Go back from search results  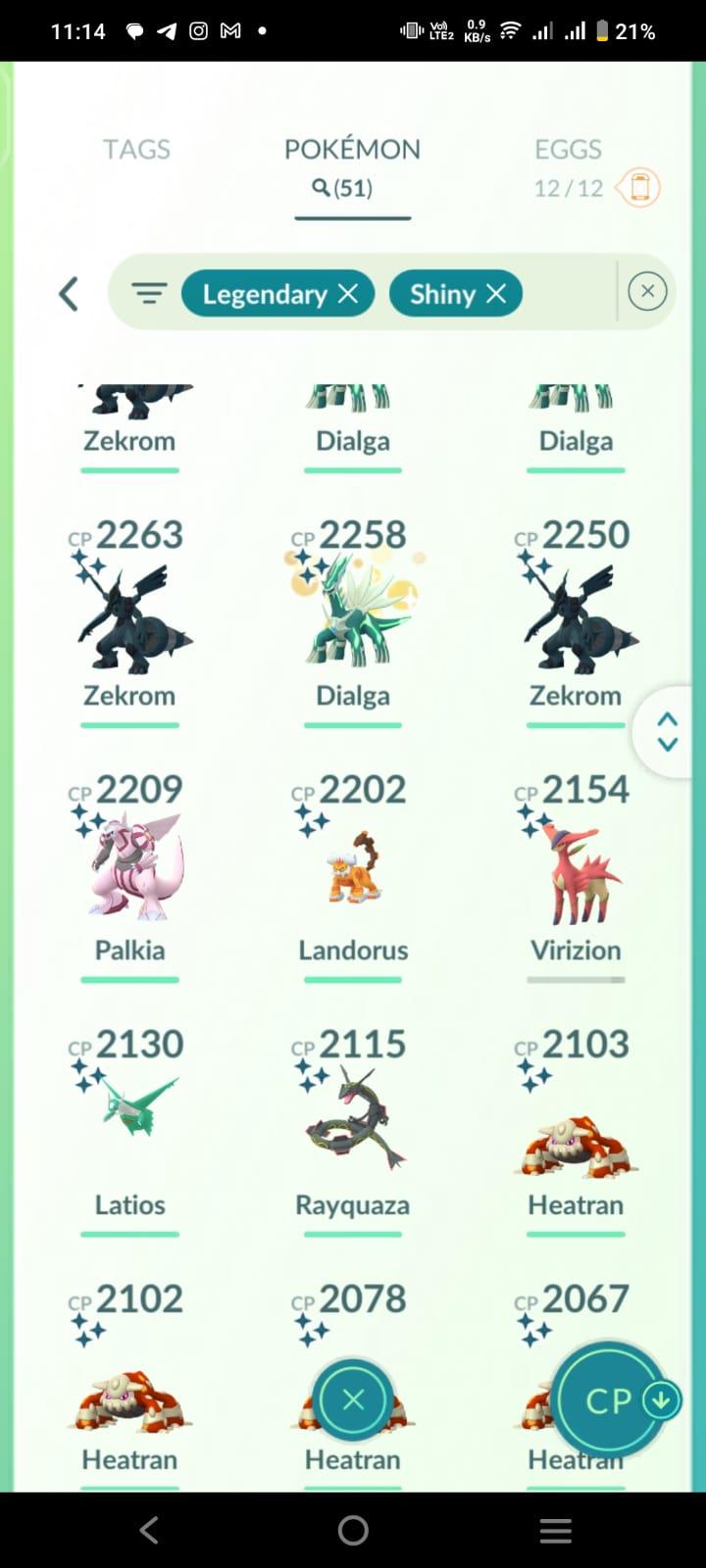tap(69, 293)
